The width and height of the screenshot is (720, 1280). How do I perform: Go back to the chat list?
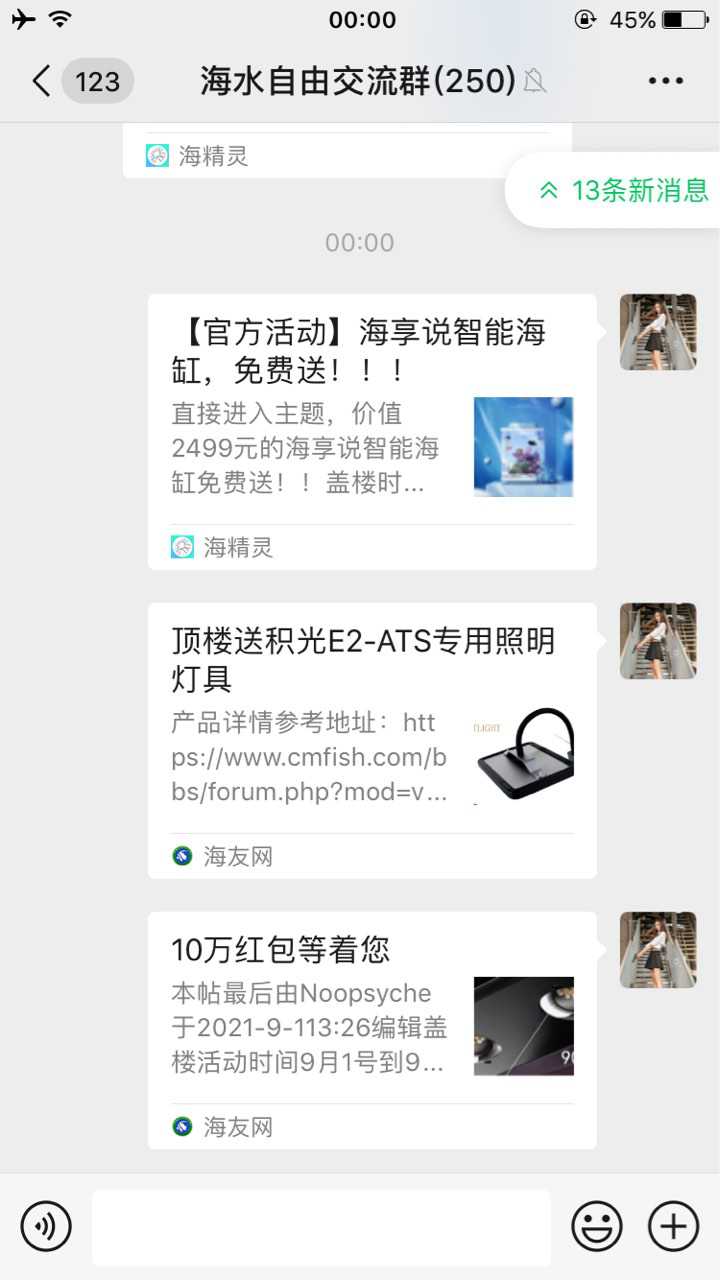42,81
